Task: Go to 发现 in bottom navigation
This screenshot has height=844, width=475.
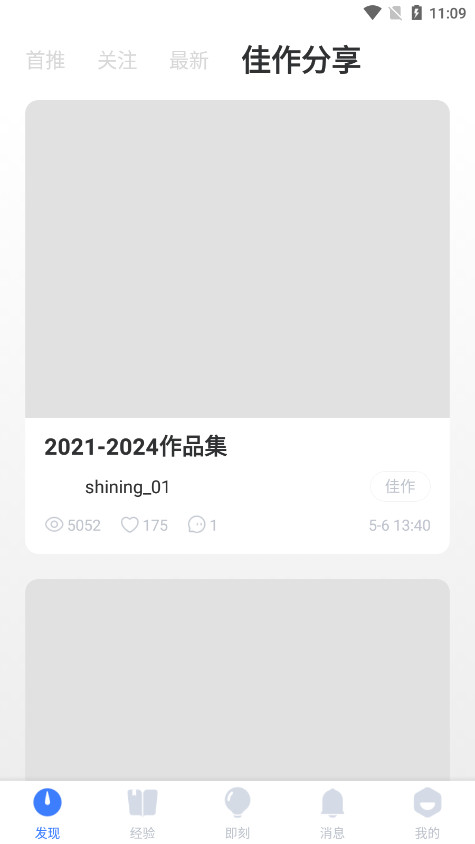Action: 47,813
